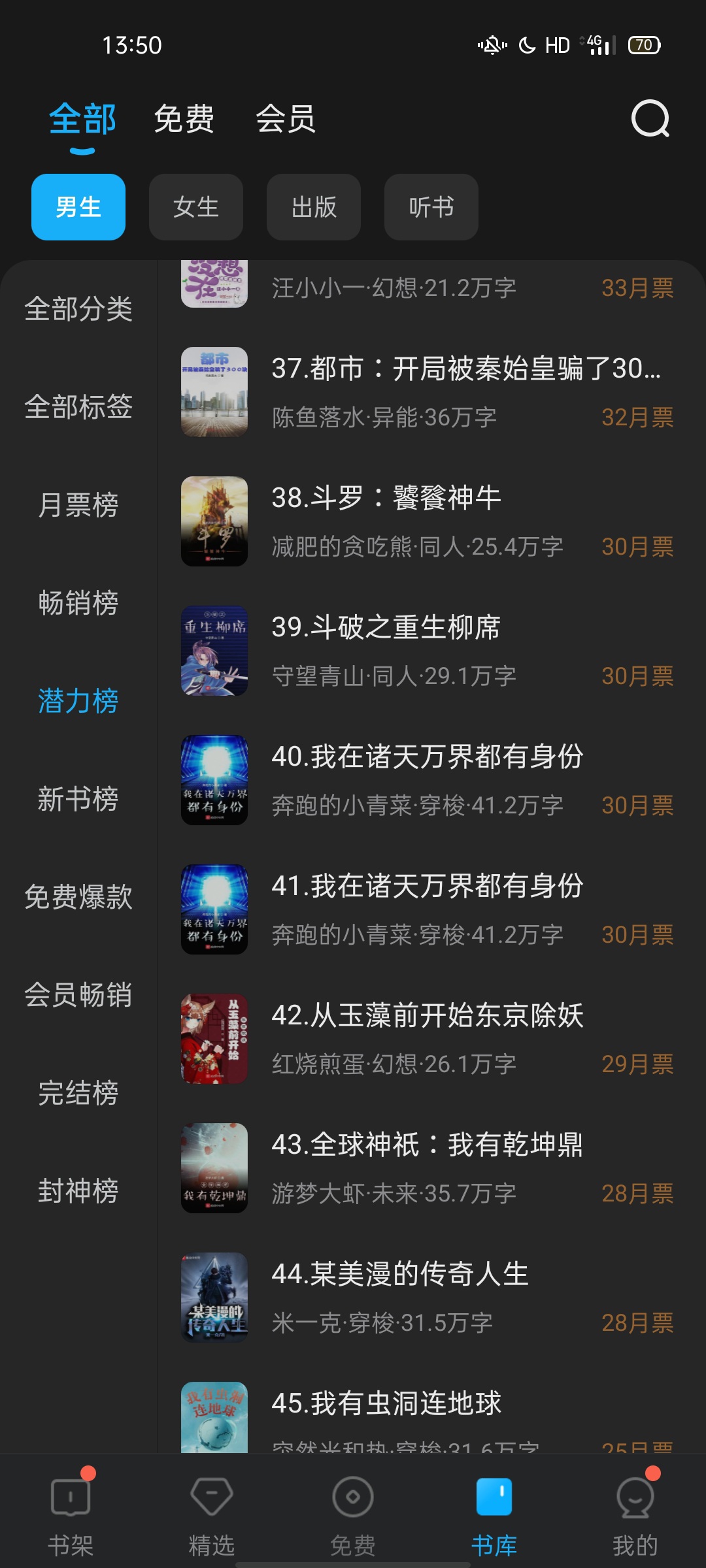Select the 女生 chip

click(196, 207)
